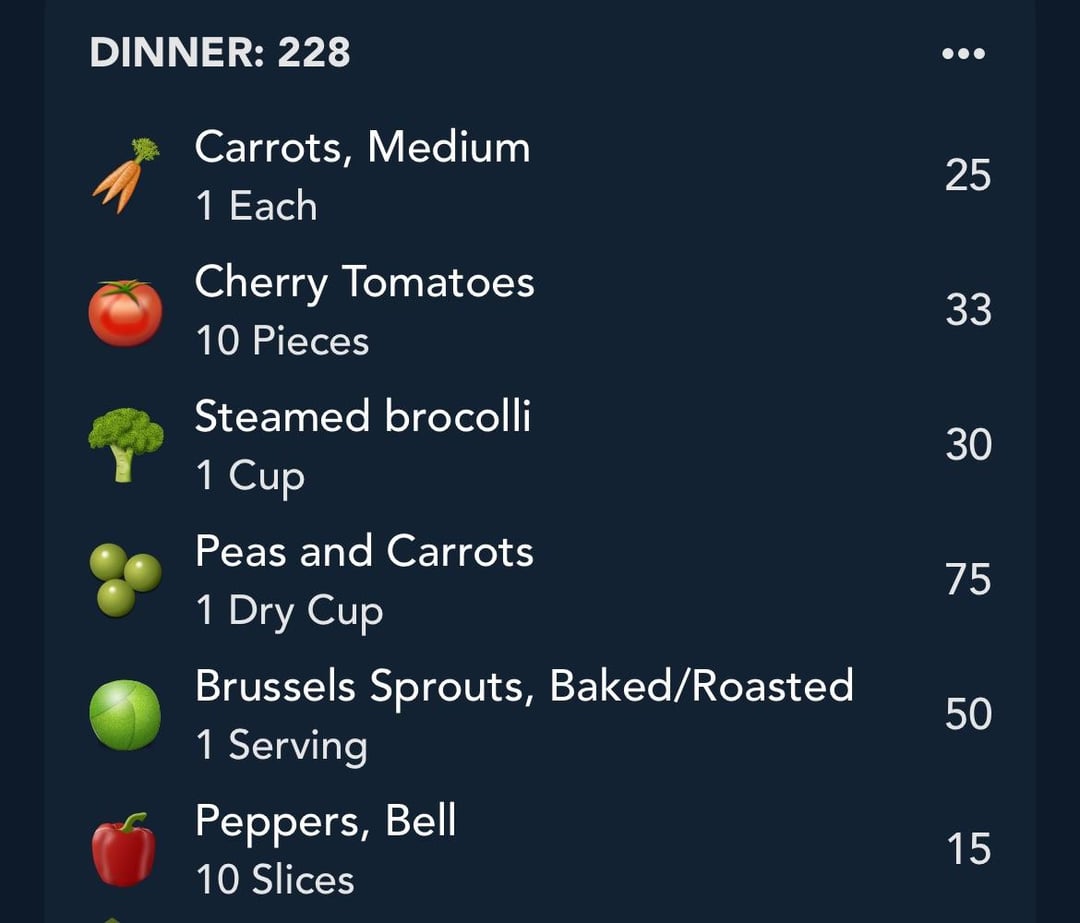Open the Dinner section overflow menu
The image size is (1080, 923).
(963, 54)
